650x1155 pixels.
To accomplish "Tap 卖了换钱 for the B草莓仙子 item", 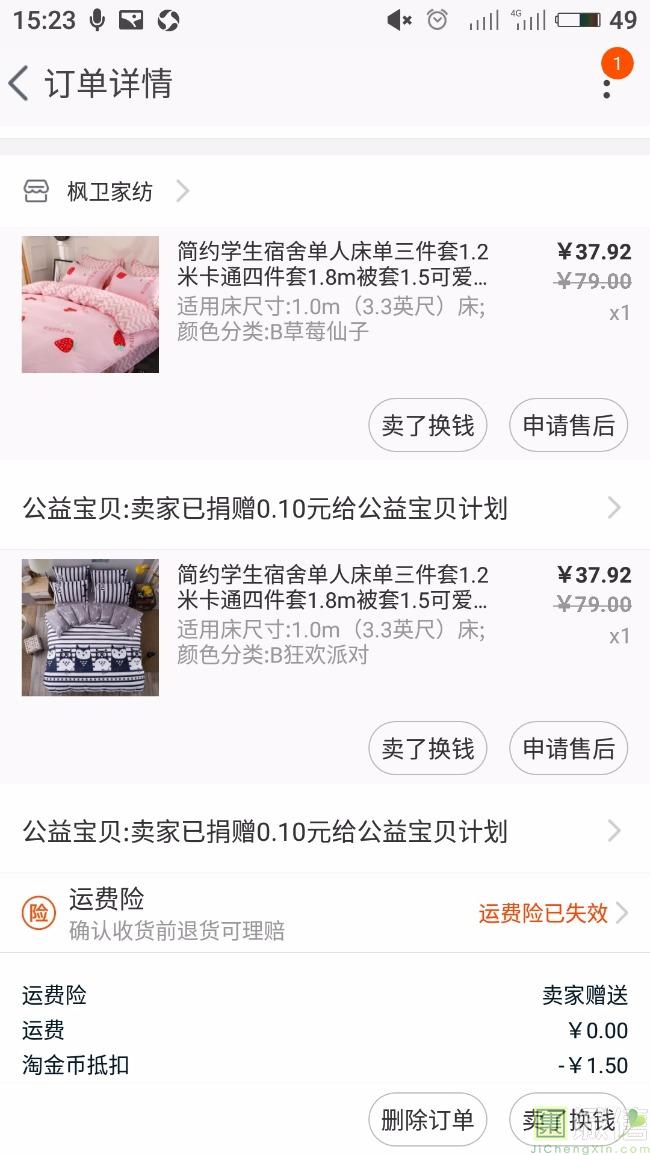I will (x=428, y=425).
